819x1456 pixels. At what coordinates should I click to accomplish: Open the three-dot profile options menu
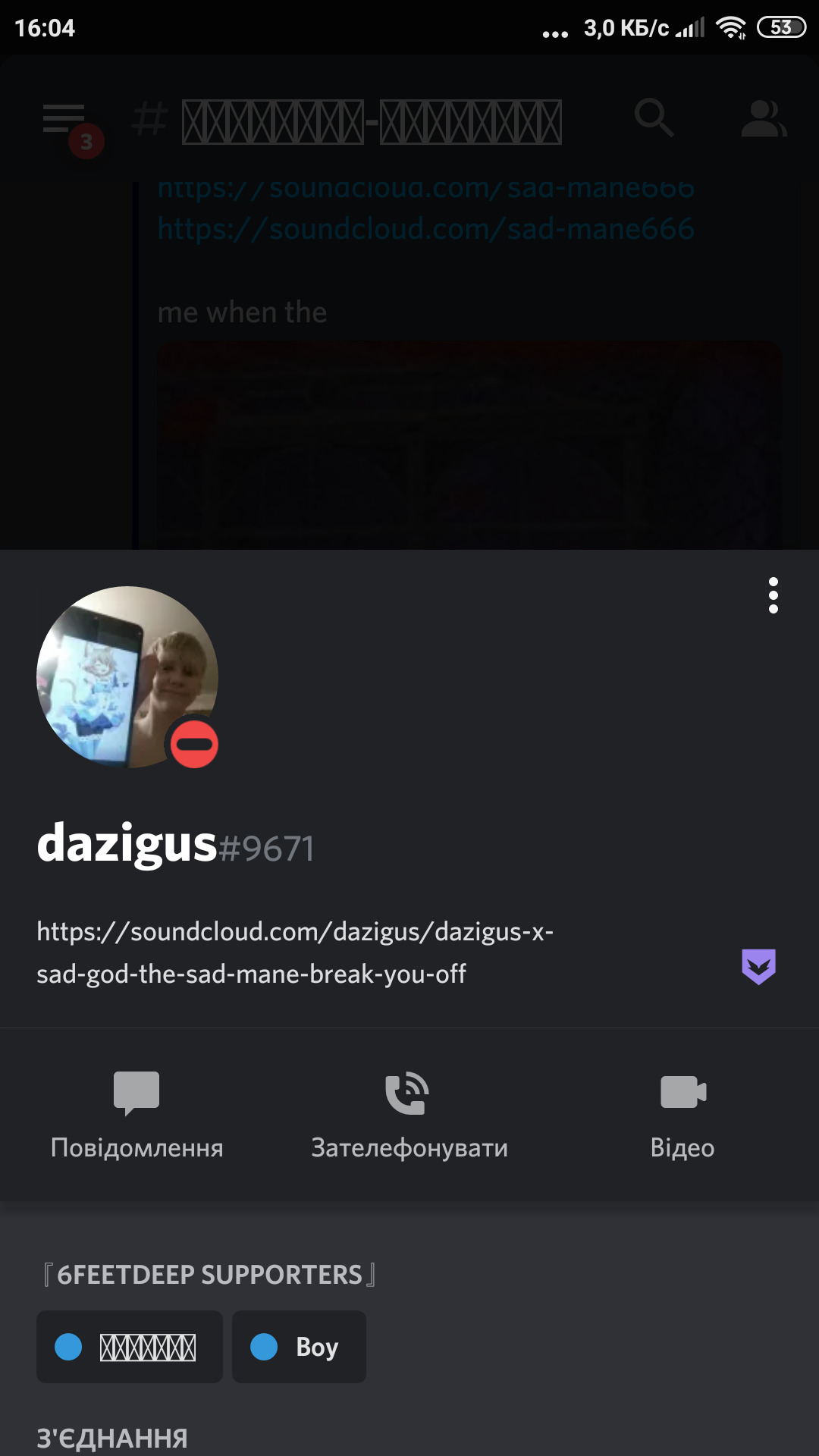(x=773, y=595)
